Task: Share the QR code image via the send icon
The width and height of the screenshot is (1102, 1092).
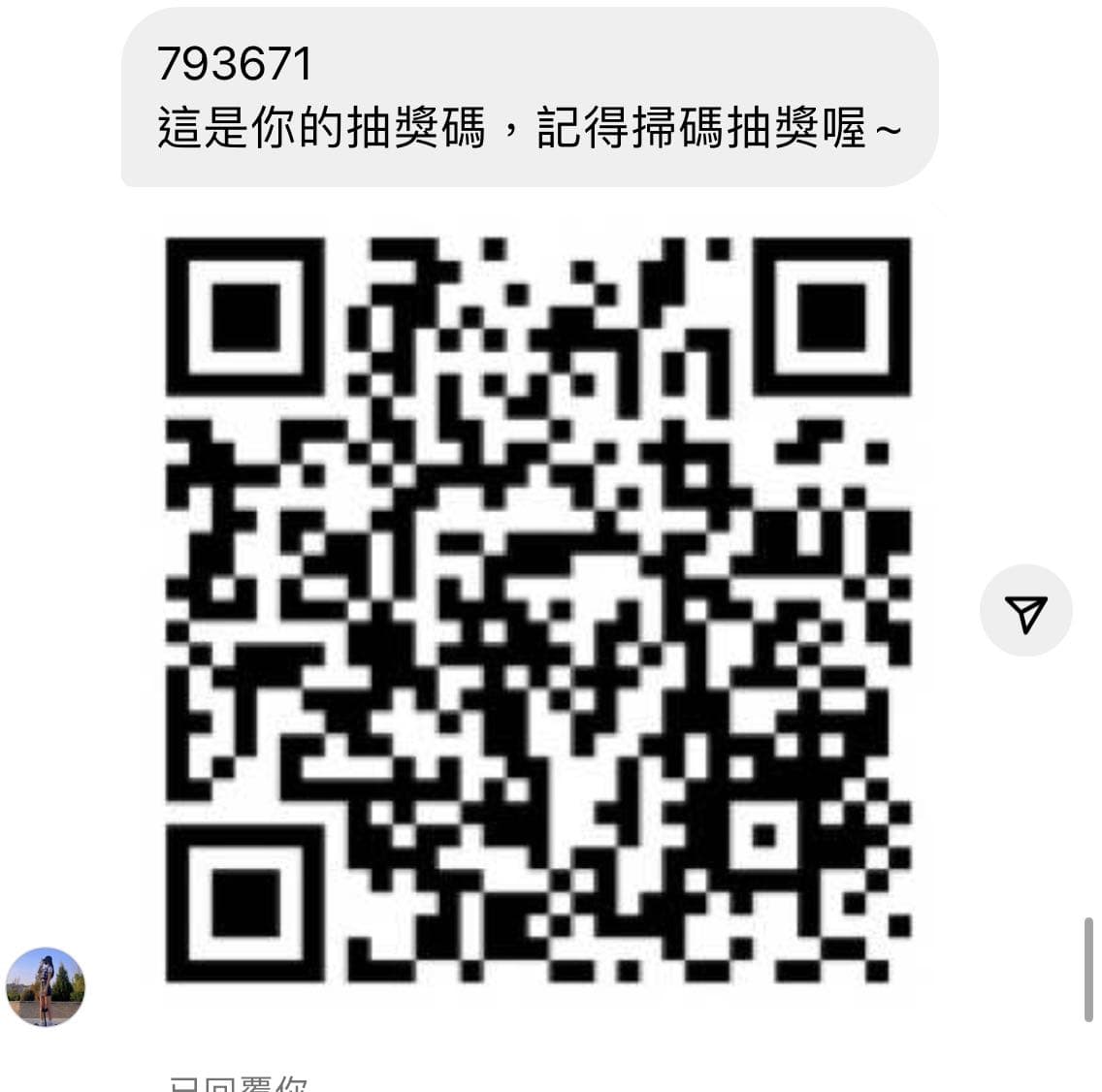Action: (1025, 611)
